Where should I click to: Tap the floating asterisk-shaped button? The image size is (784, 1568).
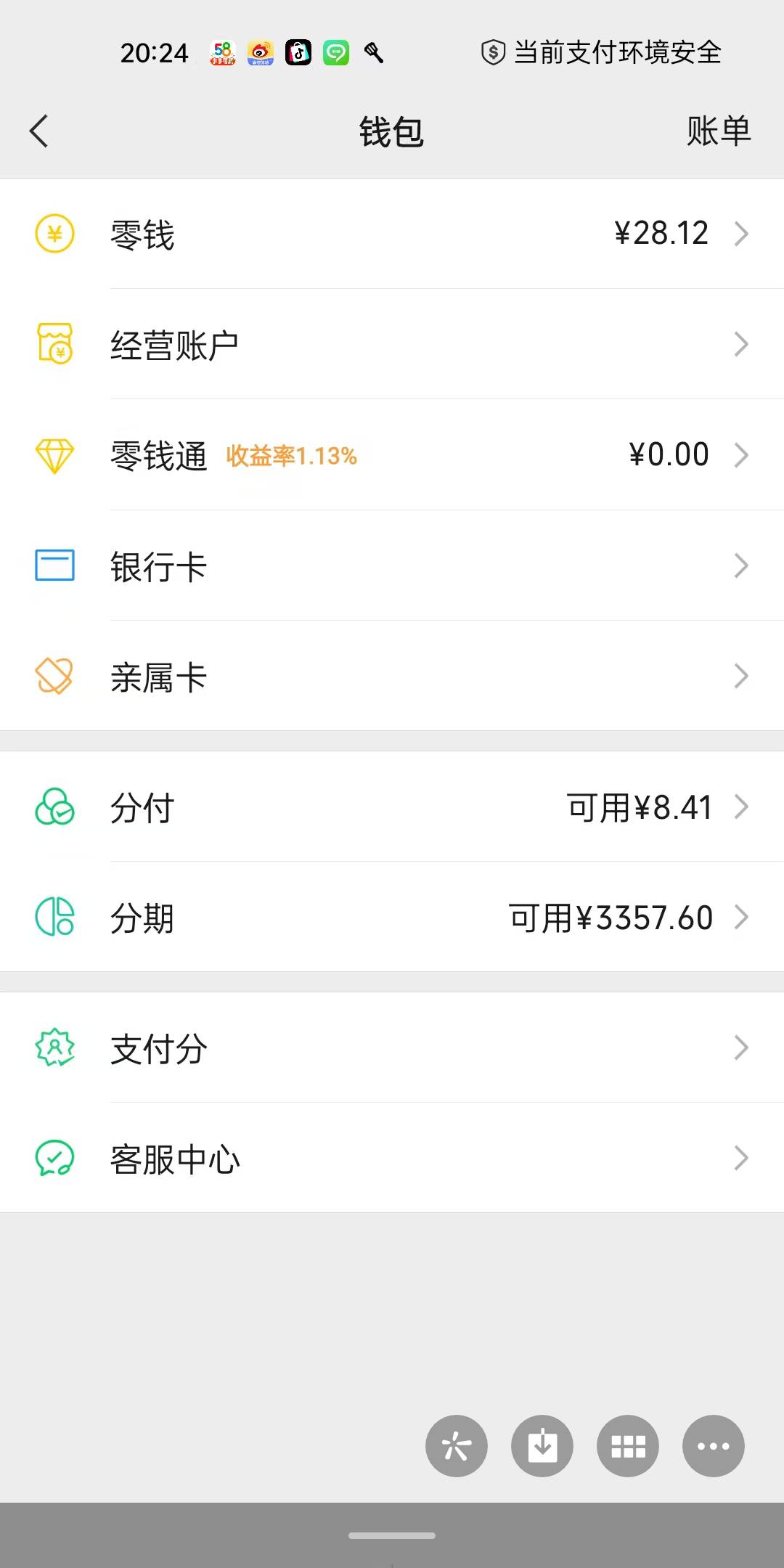(457, 1446)
